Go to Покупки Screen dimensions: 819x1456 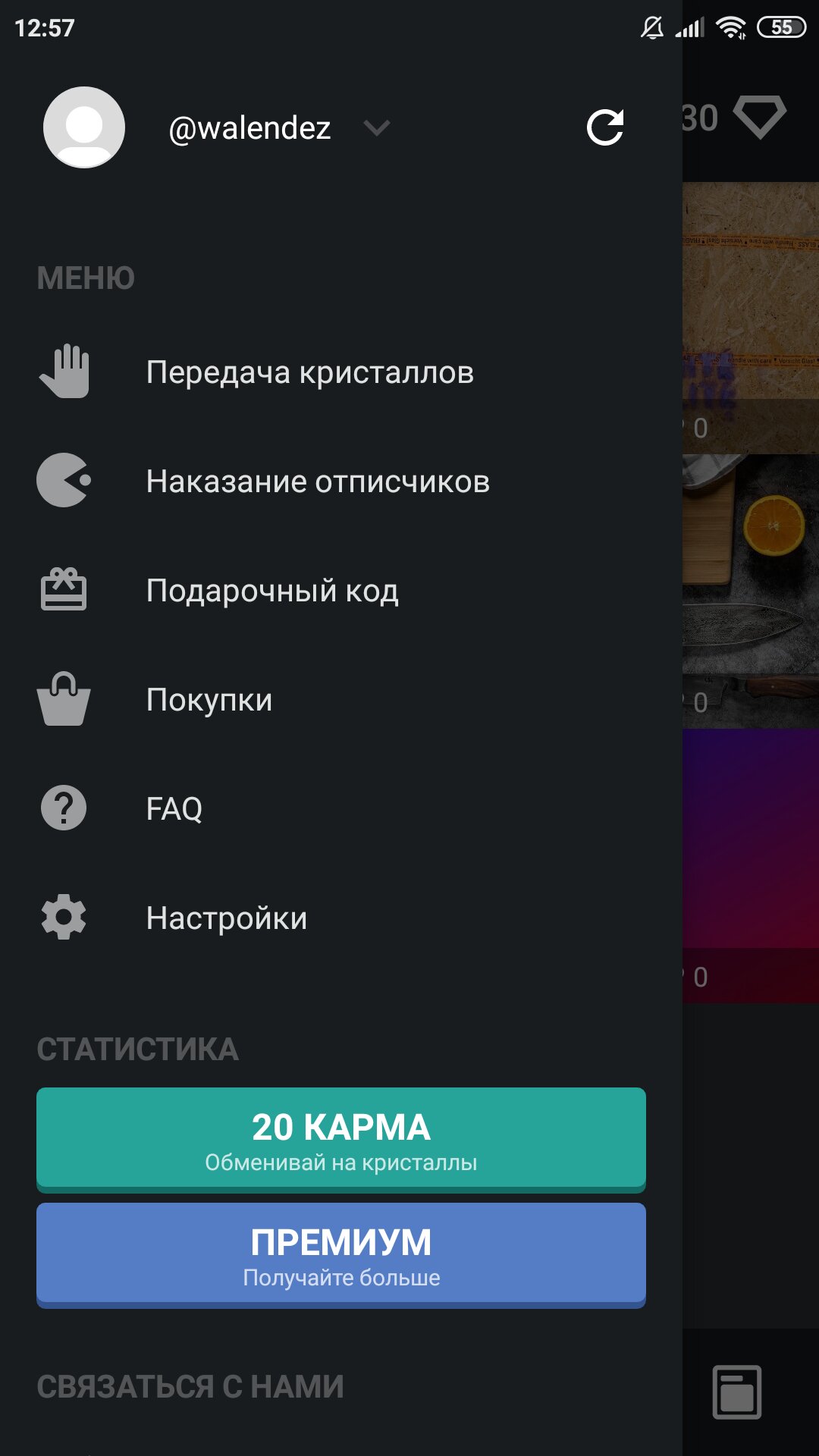(341, 700)
